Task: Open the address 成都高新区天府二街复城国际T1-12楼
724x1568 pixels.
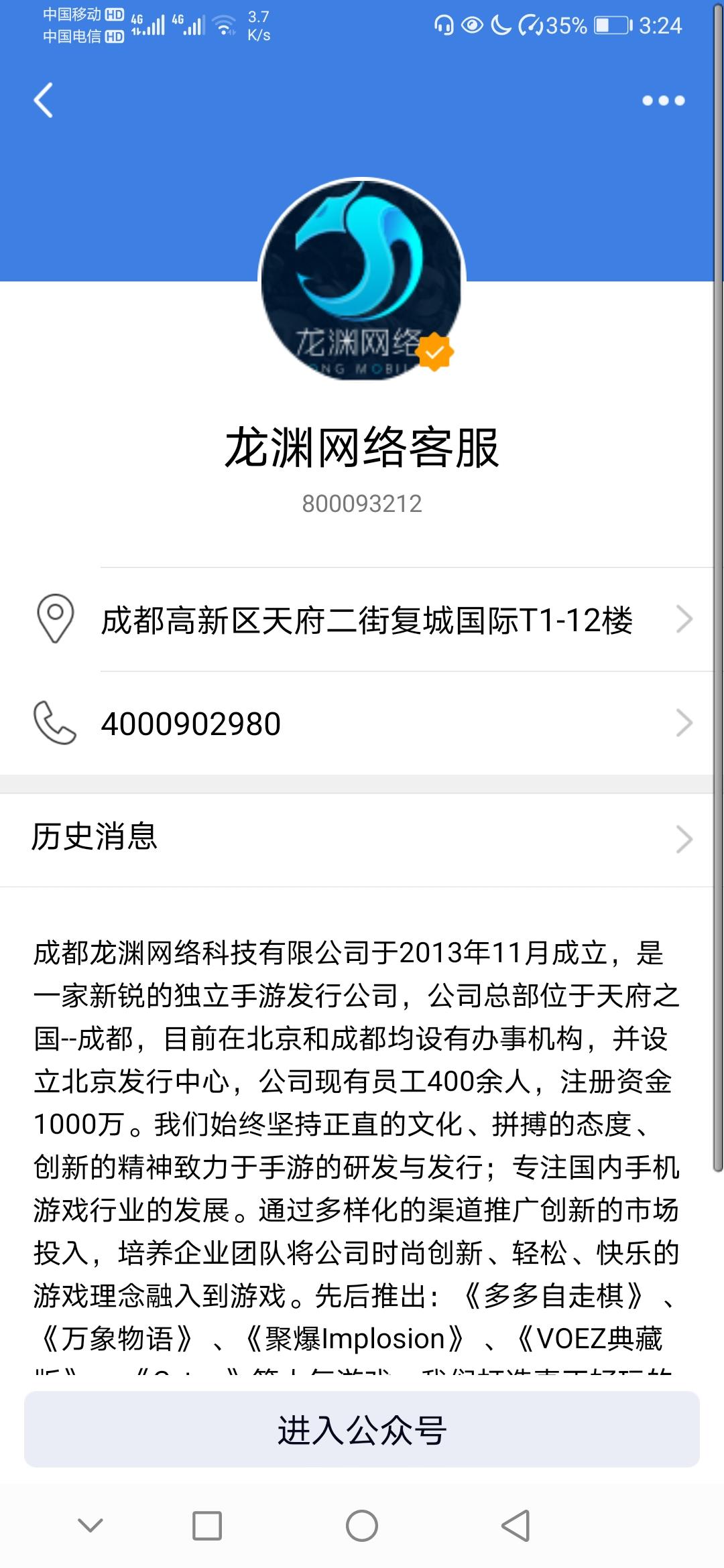Action: 366,620
